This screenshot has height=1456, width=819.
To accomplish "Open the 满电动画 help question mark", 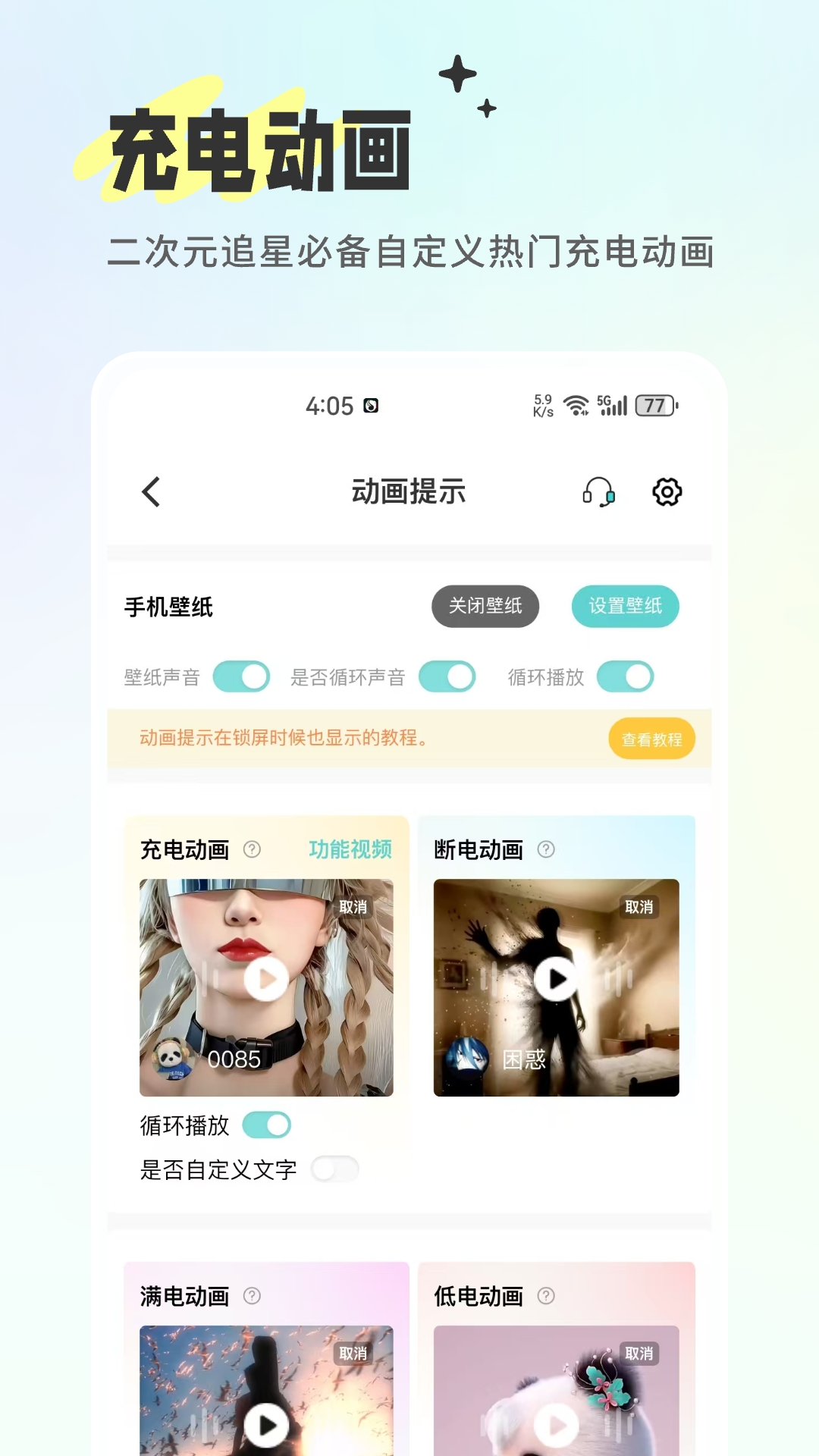I will (x=250, y=1297).
